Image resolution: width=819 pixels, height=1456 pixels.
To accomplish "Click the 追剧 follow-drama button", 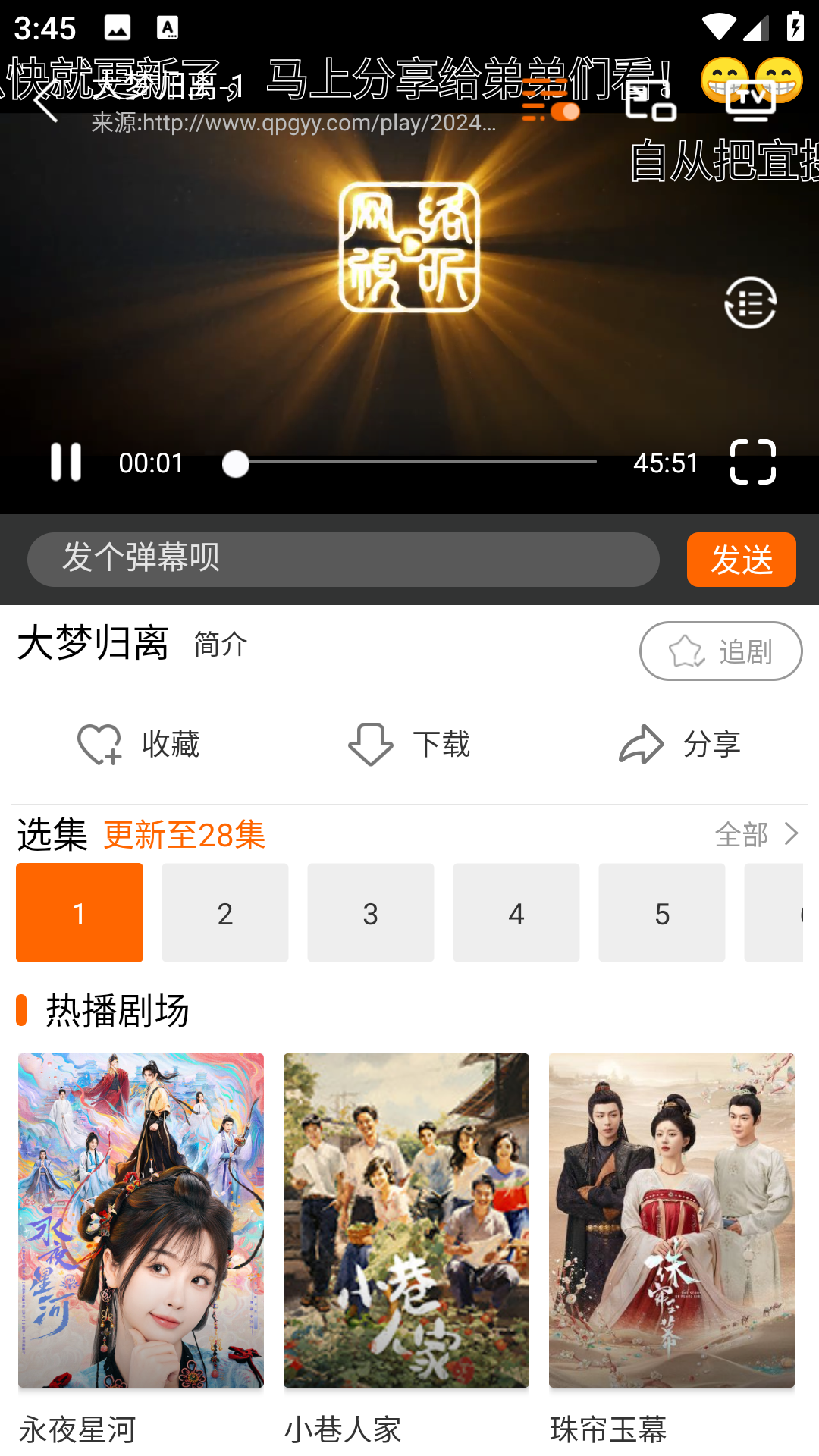I will coord(720,651).
